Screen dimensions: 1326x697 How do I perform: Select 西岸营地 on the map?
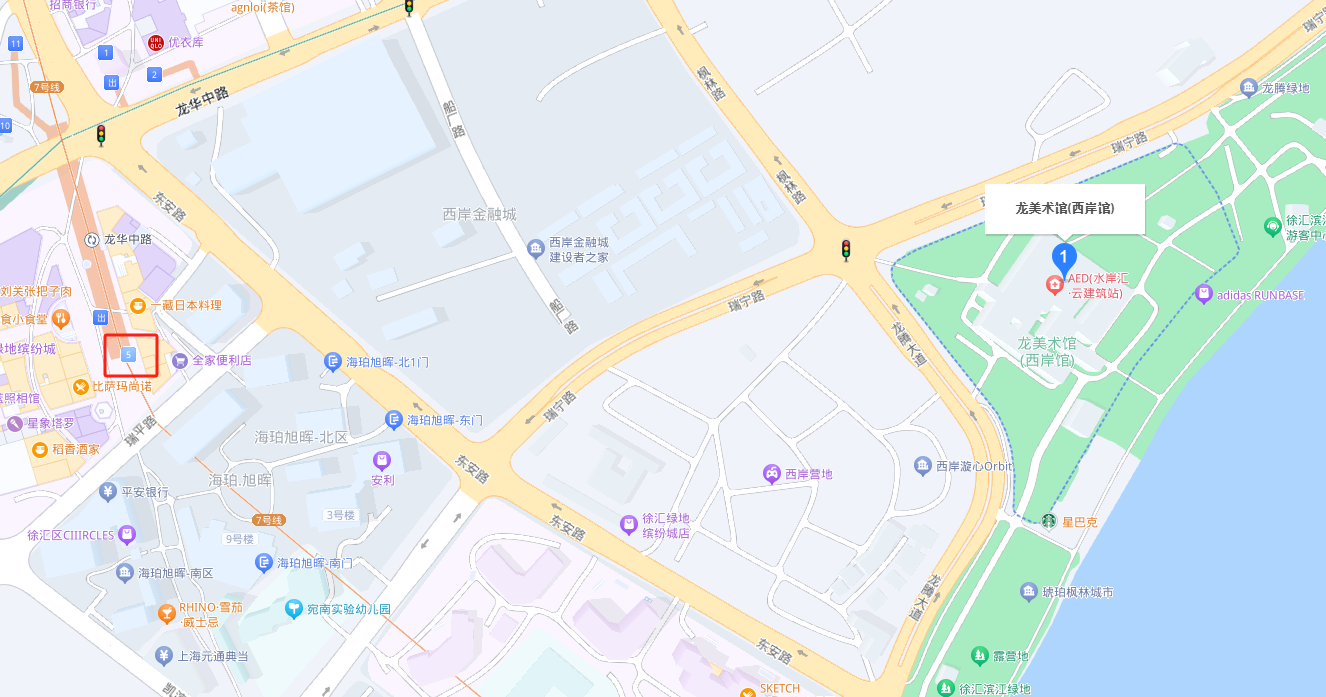[x=771, y=474]
